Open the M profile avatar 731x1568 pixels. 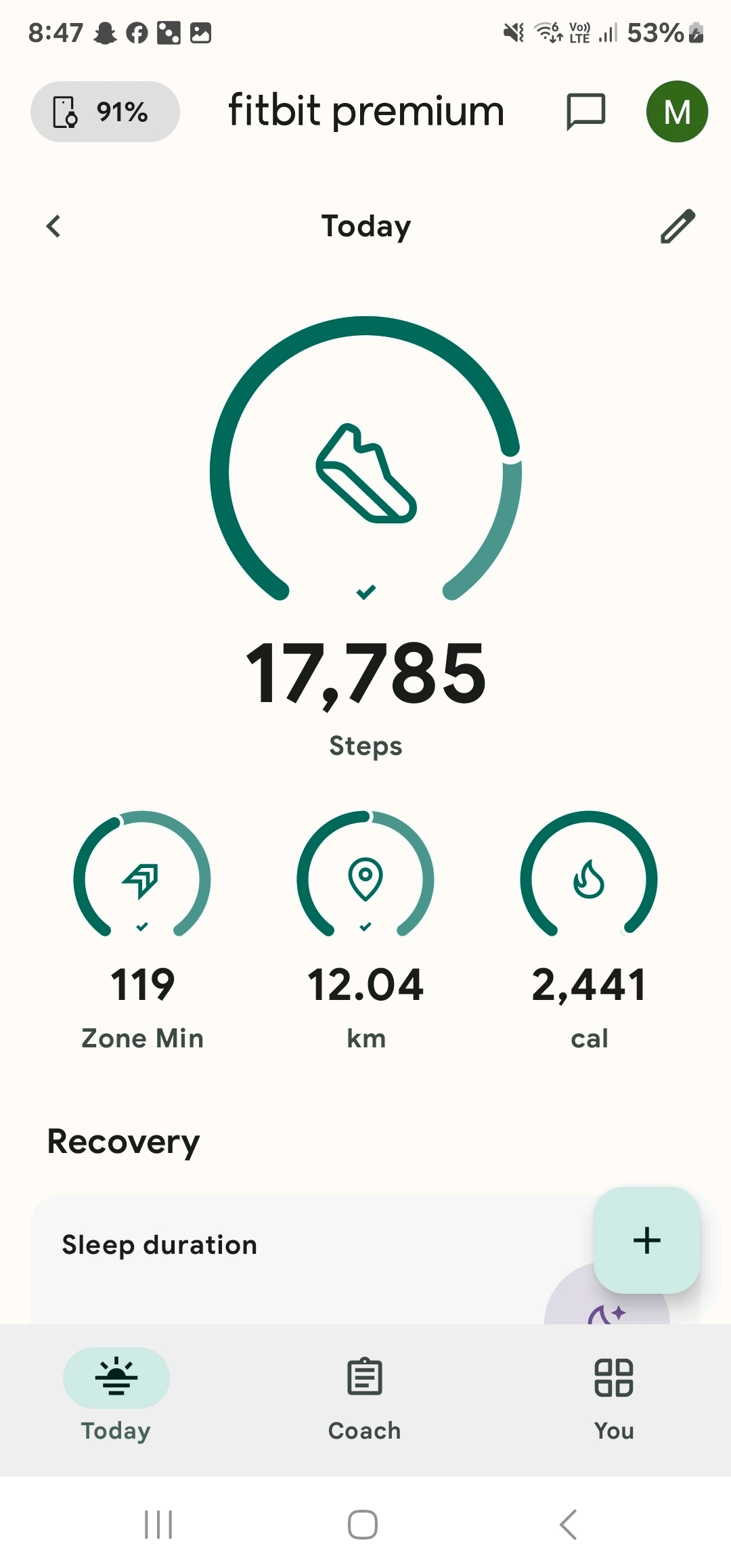coord(677,112)
